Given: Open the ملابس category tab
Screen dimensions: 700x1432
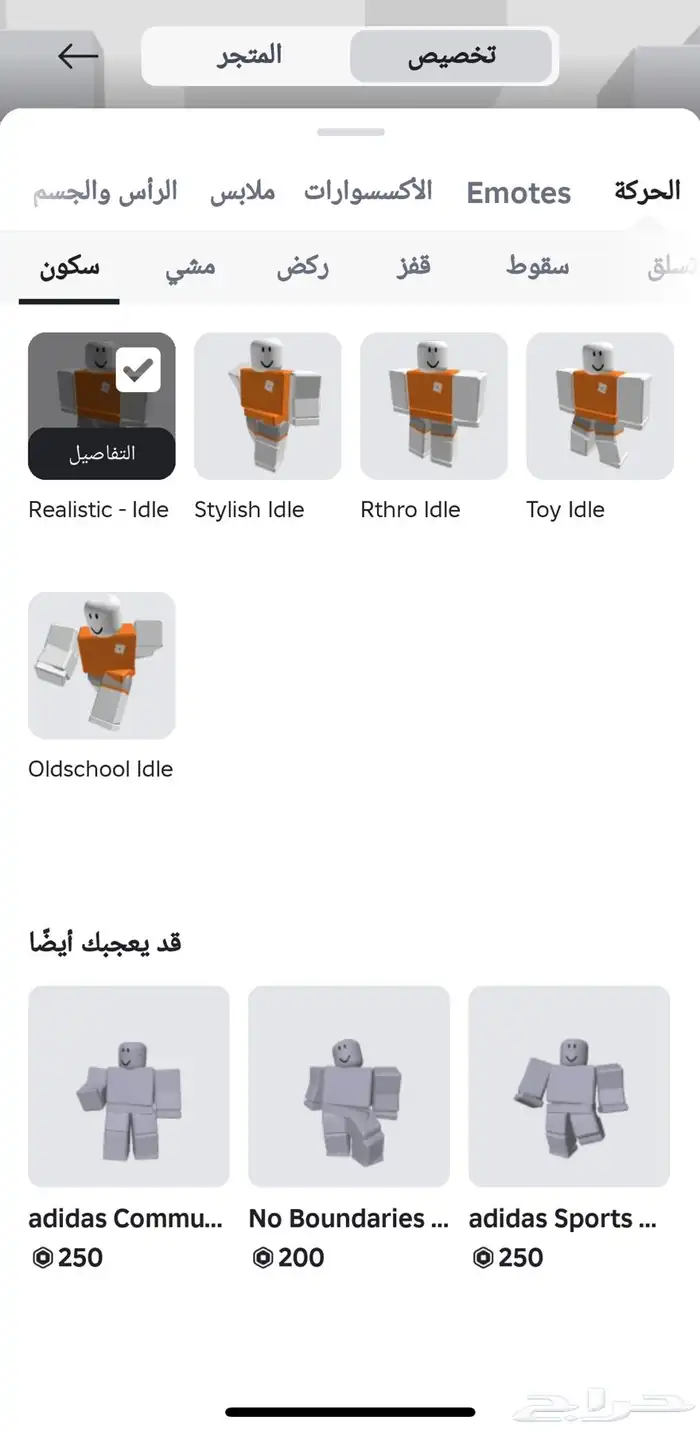Looking at the screenshot, I should pyautogui.click(x=242, y=192).
